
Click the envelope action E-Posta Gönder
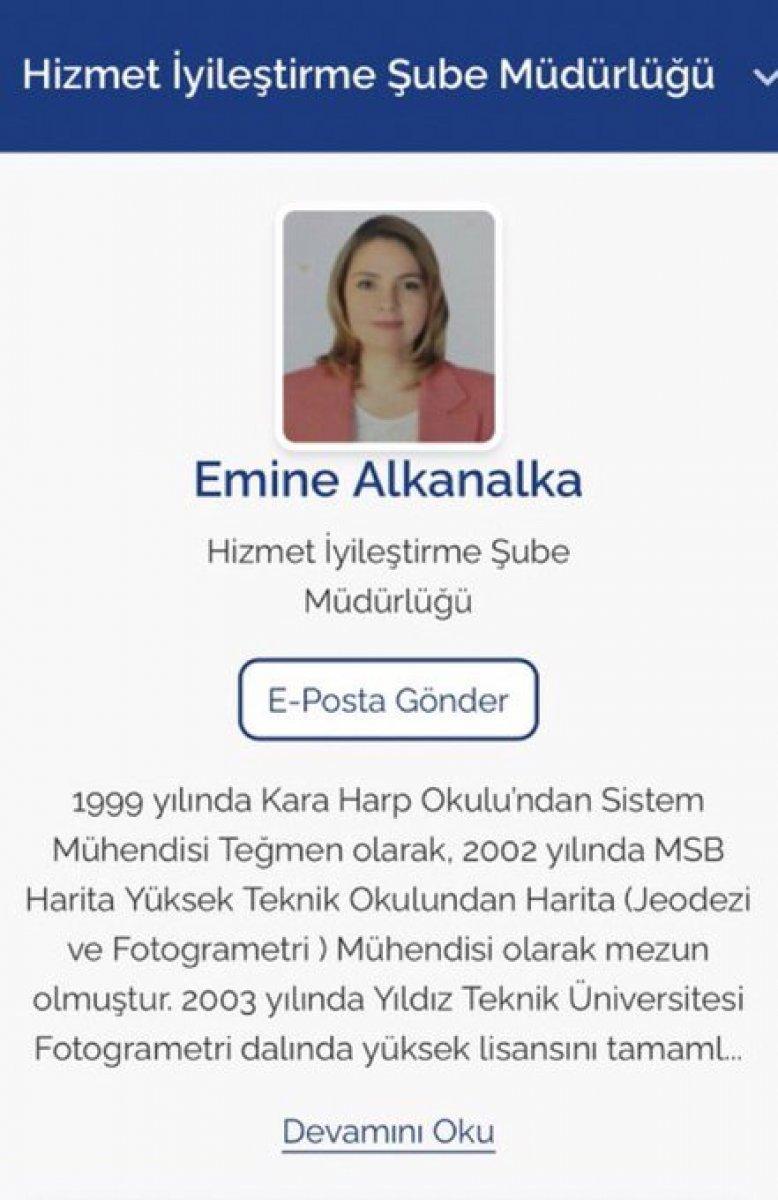389,697
